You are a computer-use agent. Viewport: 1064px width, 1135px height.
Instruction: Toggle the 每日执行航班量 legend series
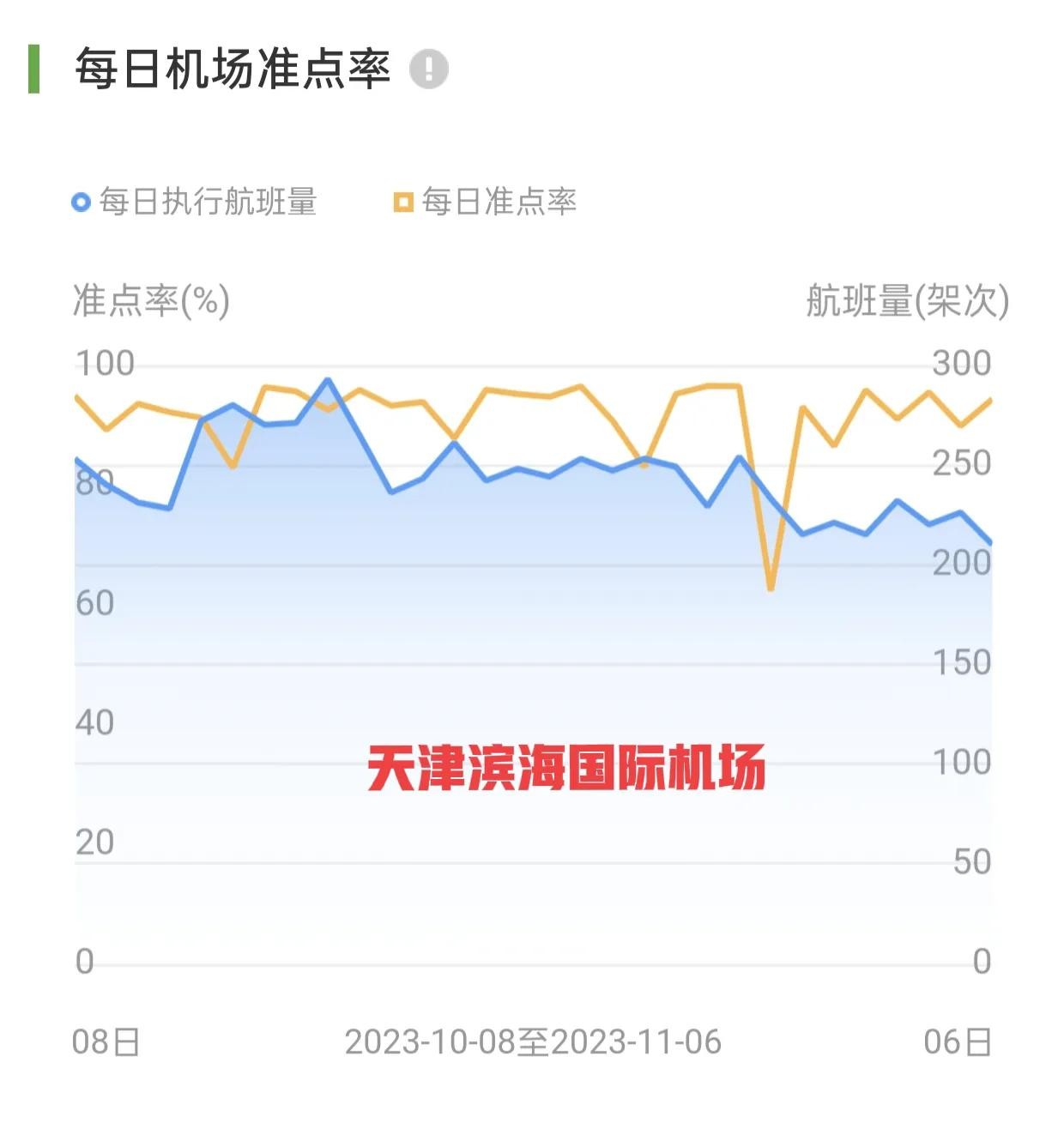(x=195, y=202)
